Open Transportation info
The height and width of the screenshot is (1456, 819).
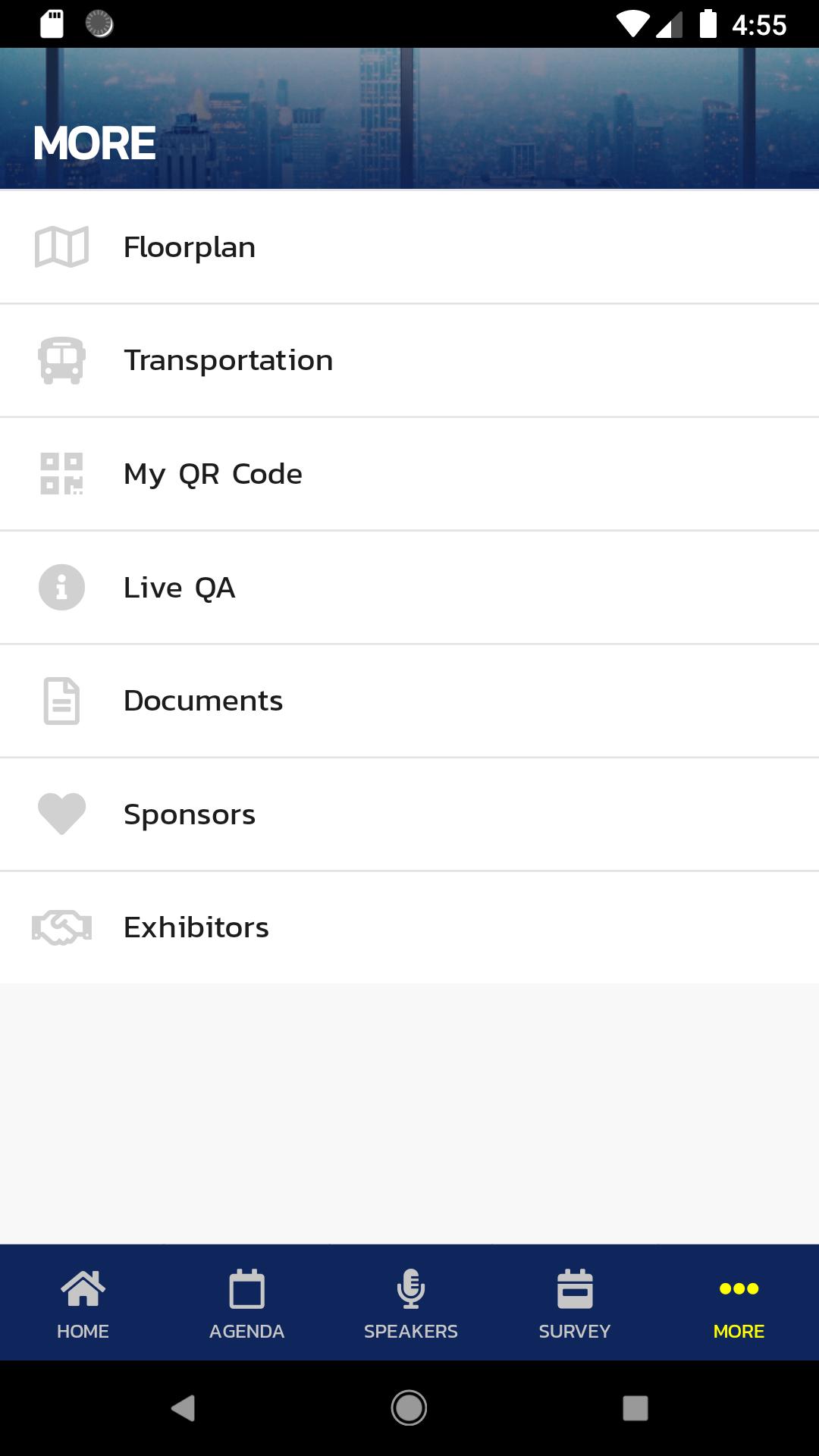pos(409,360)
